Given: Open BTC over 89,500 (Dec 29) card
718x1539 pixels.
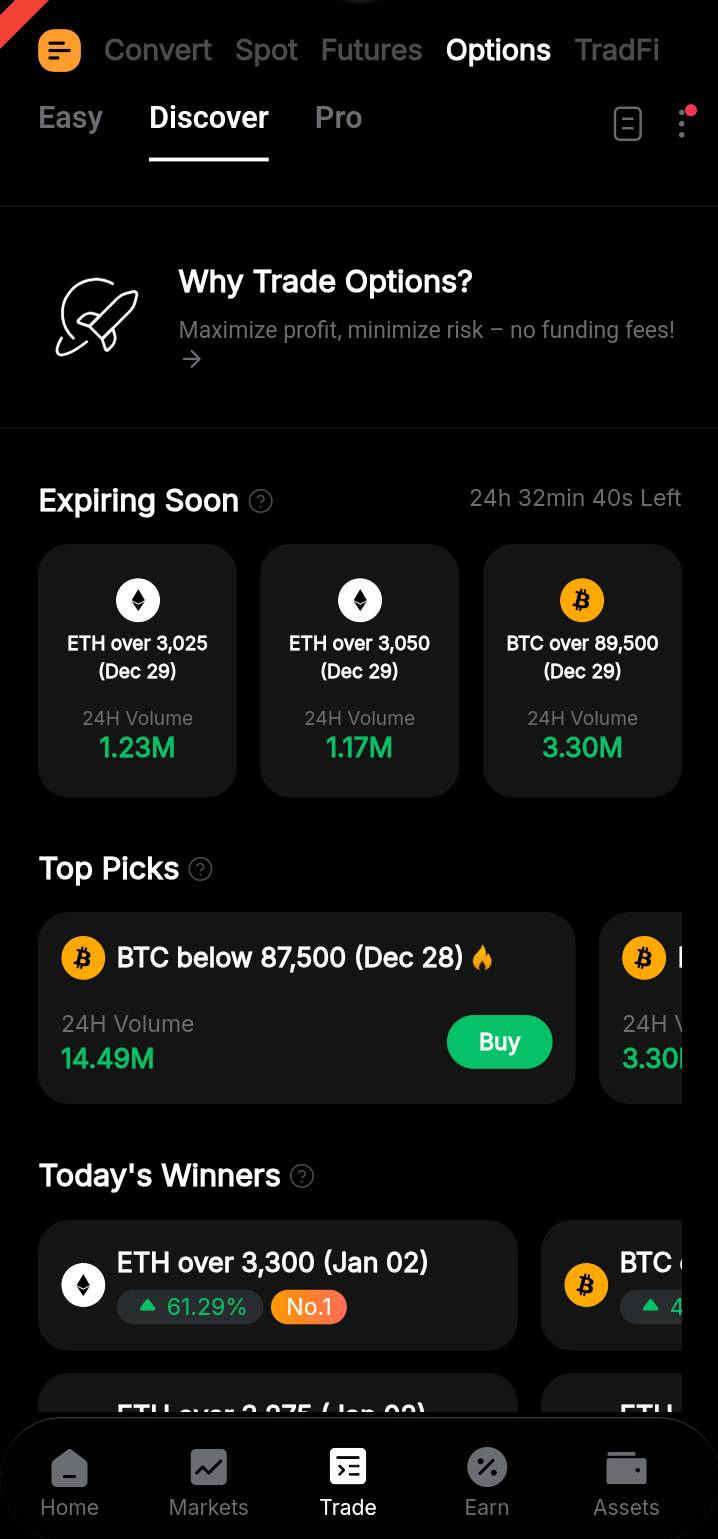Looking at the screenshot, I should [x=582, y=670].
